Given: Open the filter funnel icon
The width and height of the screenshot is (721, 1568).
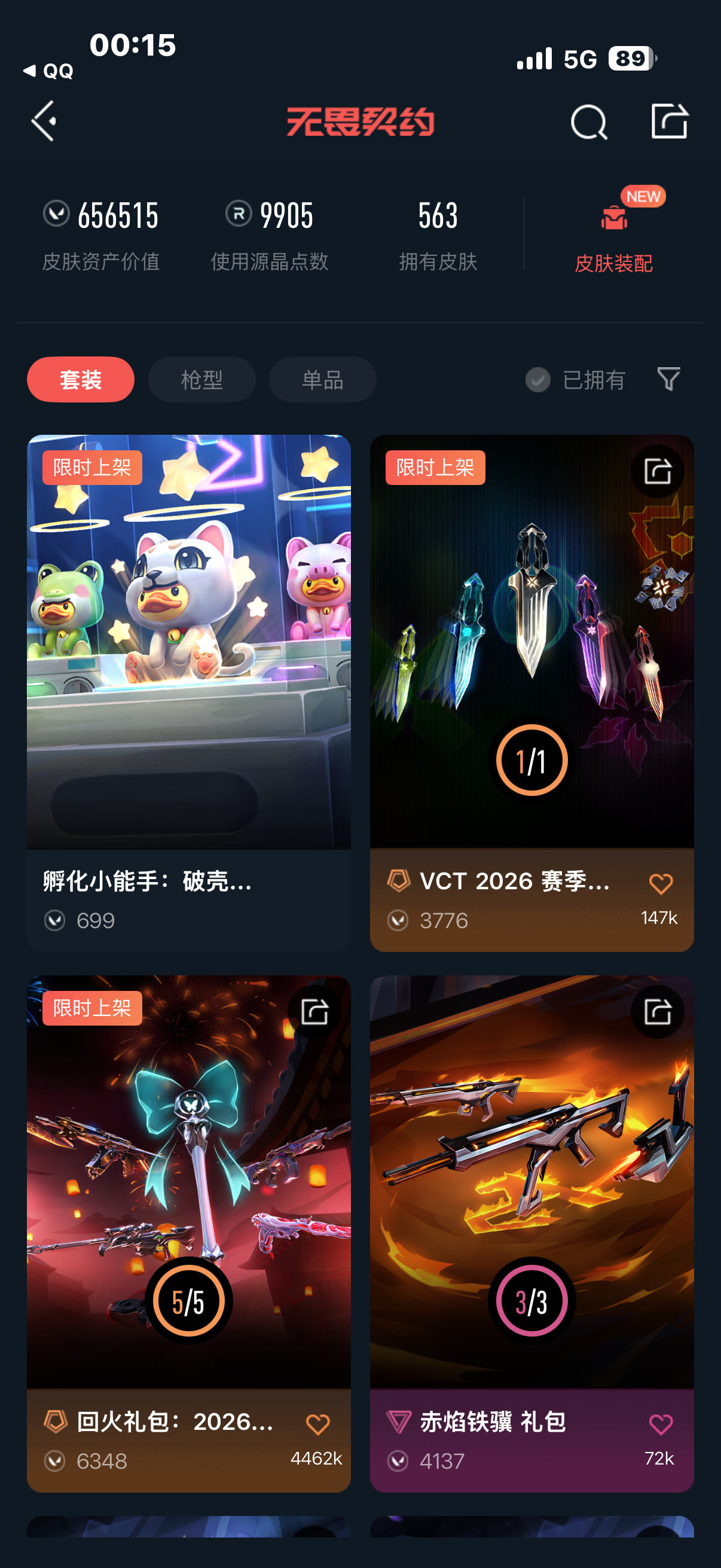Looking at the screenshot, I should (668, 379).
